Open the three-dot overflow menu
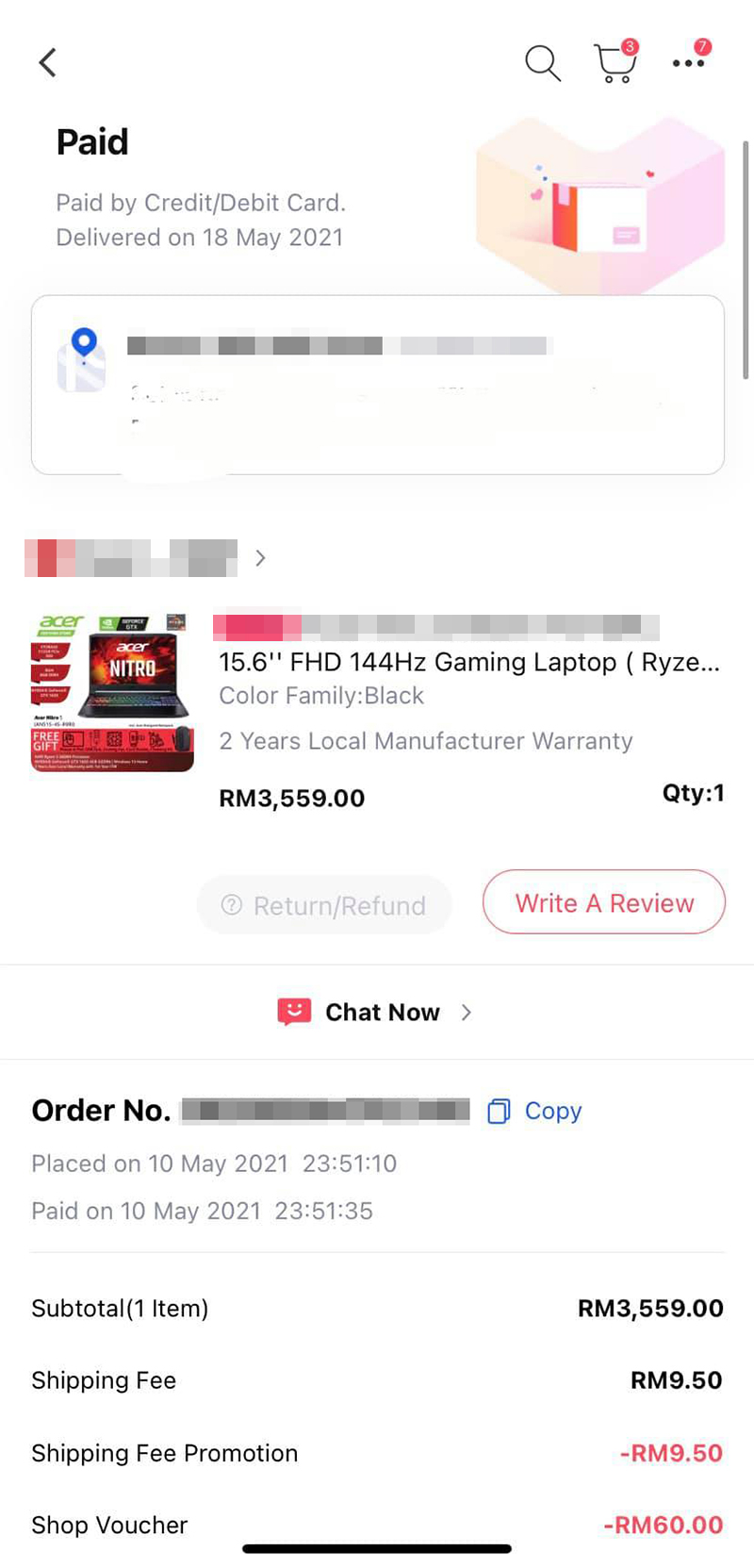The height and width of the screenshot is (1568, 754). pyautogui.click(x=689, y=60)
